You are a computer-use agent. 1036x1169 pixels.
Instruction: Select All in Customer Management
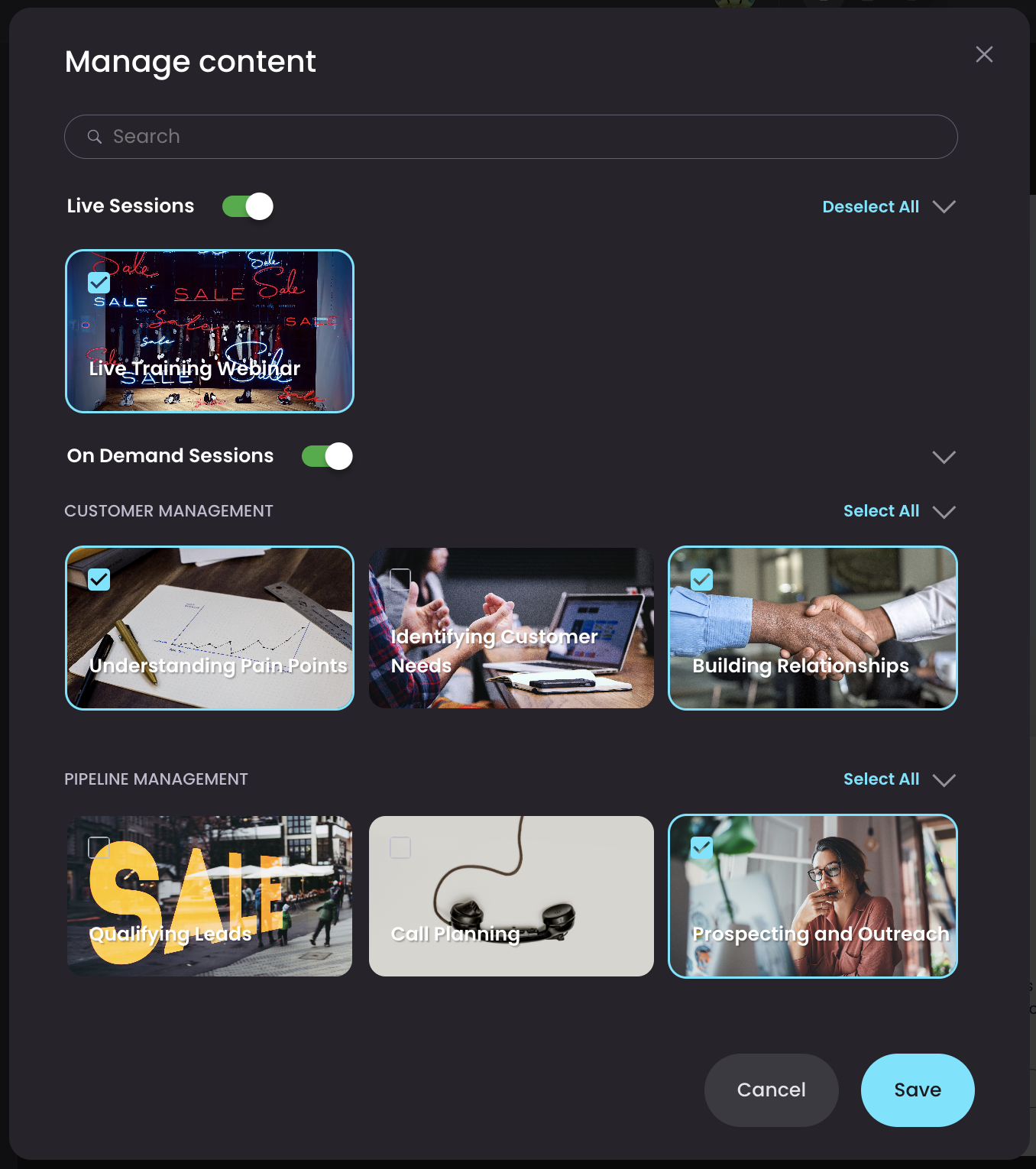pos(881,511)
